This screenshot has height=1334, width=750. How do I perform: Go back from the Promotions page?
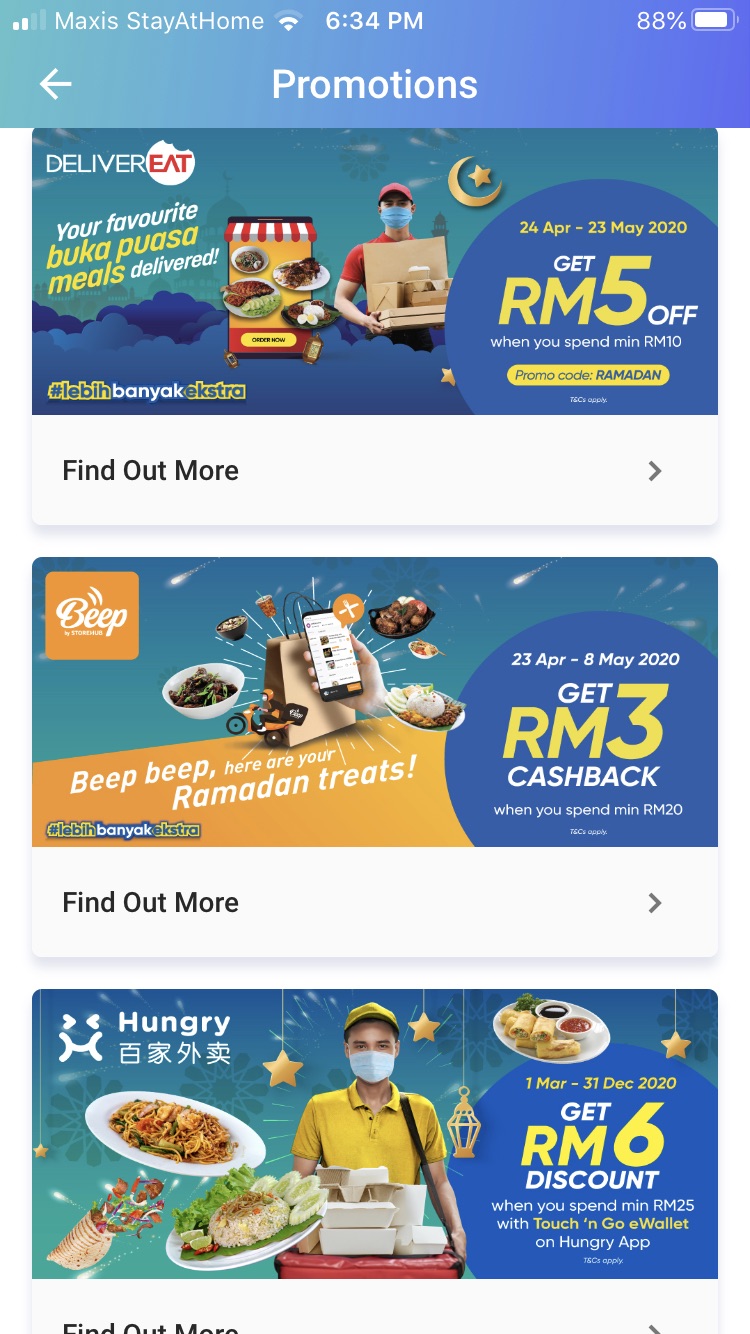56,85
